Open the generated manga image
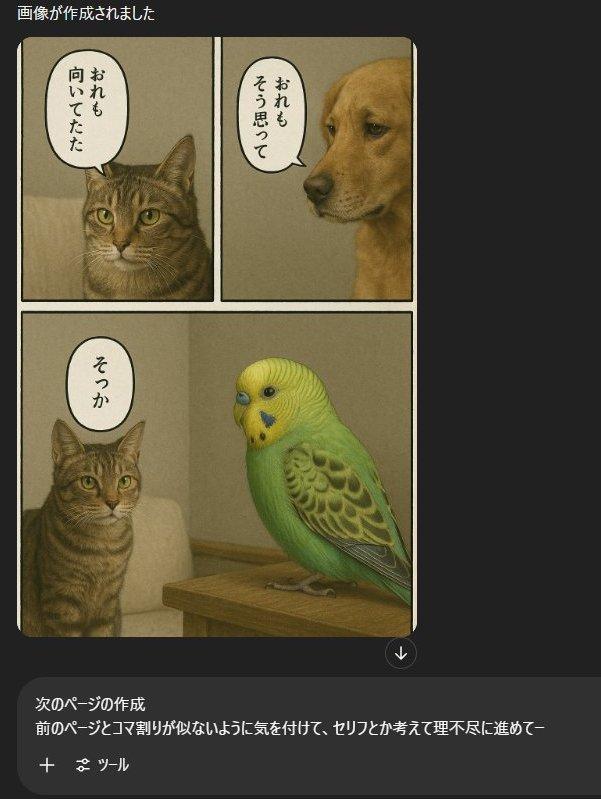 217,336
